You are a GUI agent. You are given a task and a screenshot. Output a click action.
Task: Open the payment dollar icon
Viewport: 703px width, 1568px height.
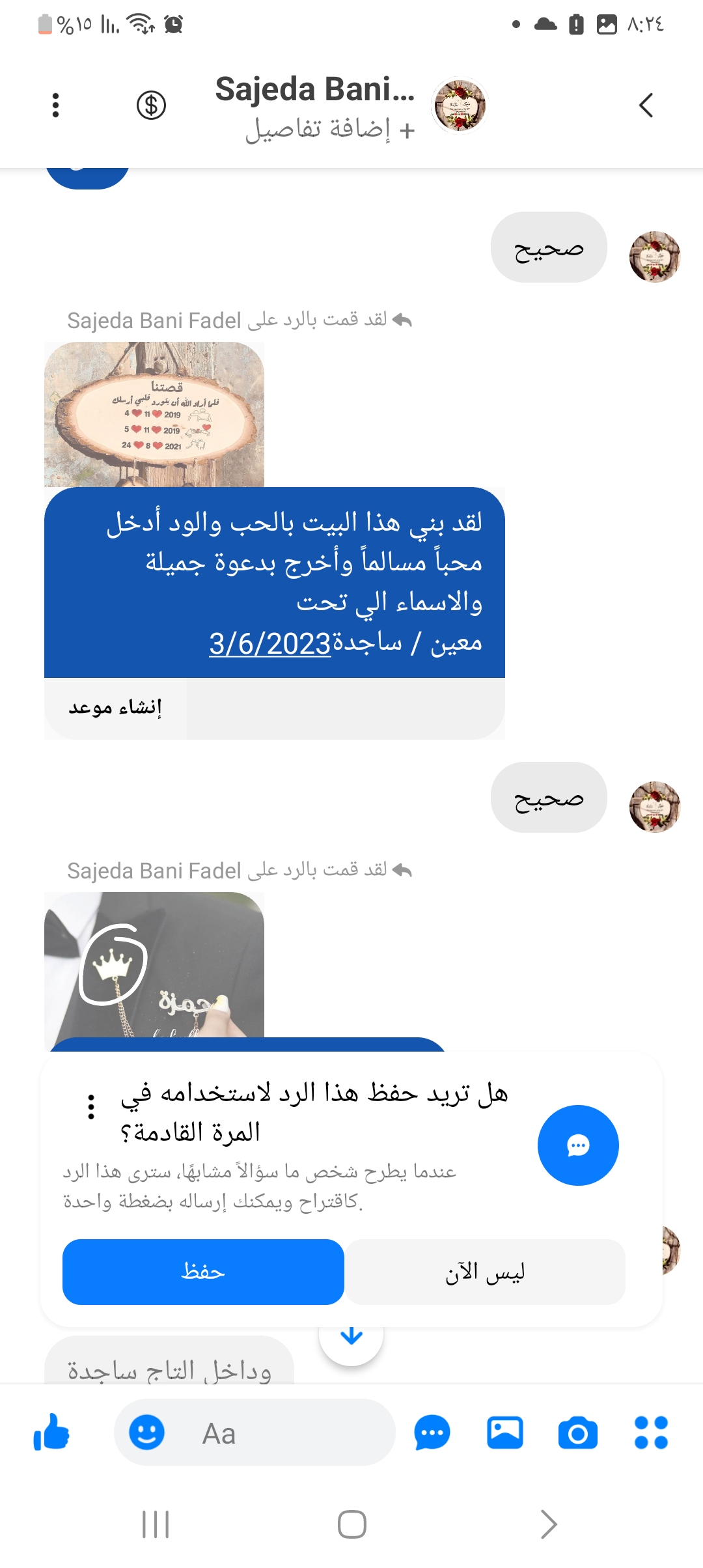pos(151,105)
